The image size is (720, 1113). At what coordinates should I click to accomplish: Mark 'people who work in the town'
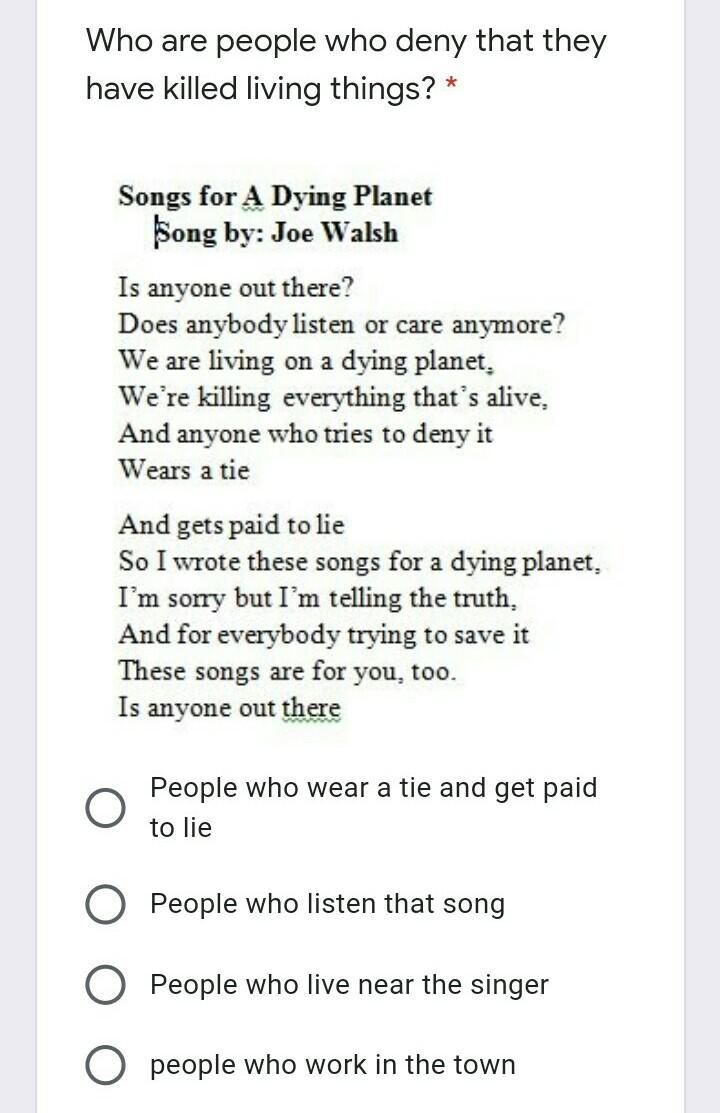click(106, 1065)
